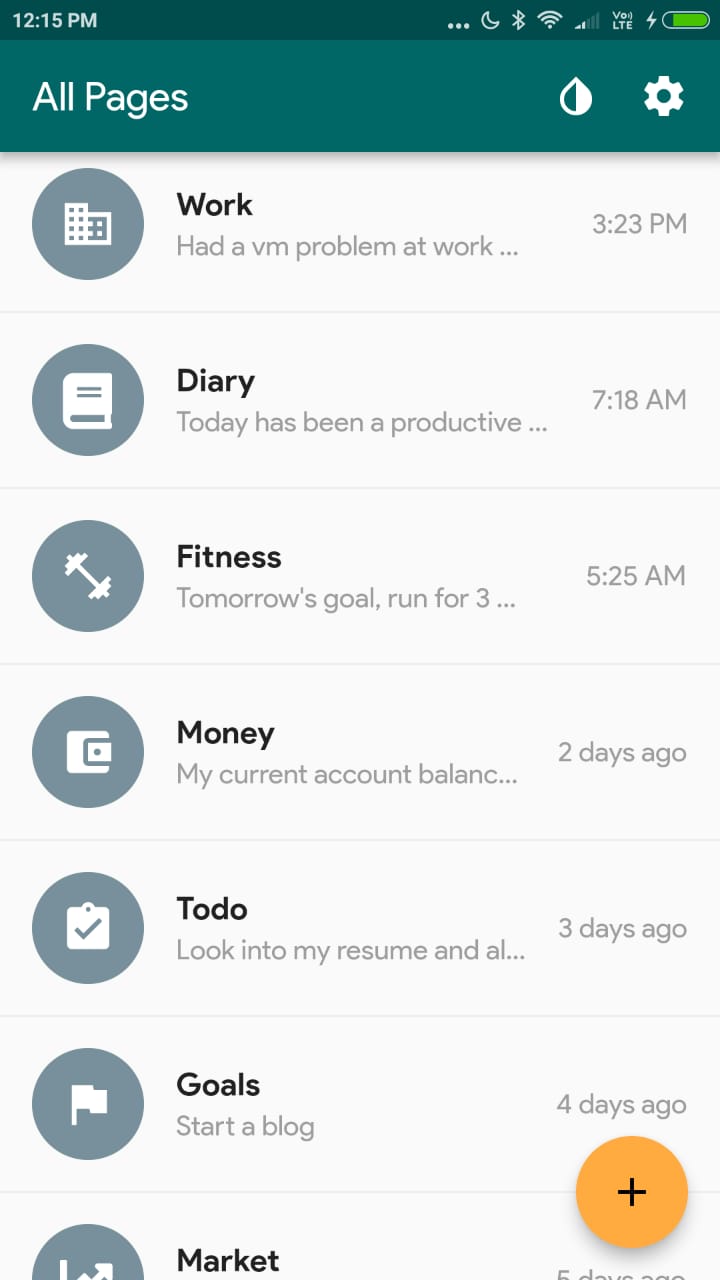This screenshot has width=720, height=1280.
Task: Open the Market page
Action: (300, 1260)
